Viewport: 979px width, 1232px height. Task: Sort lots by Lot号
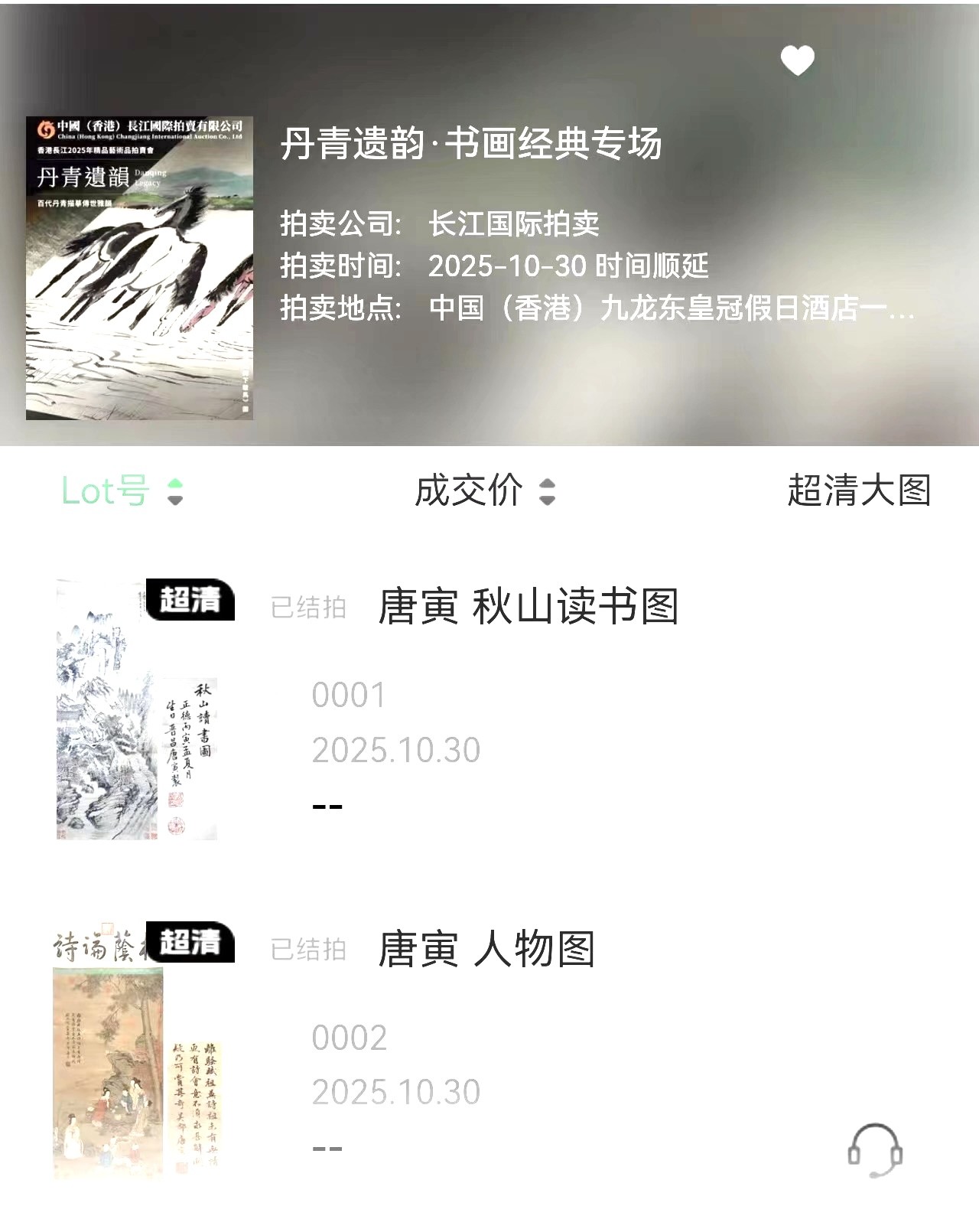tap(122, 491)
